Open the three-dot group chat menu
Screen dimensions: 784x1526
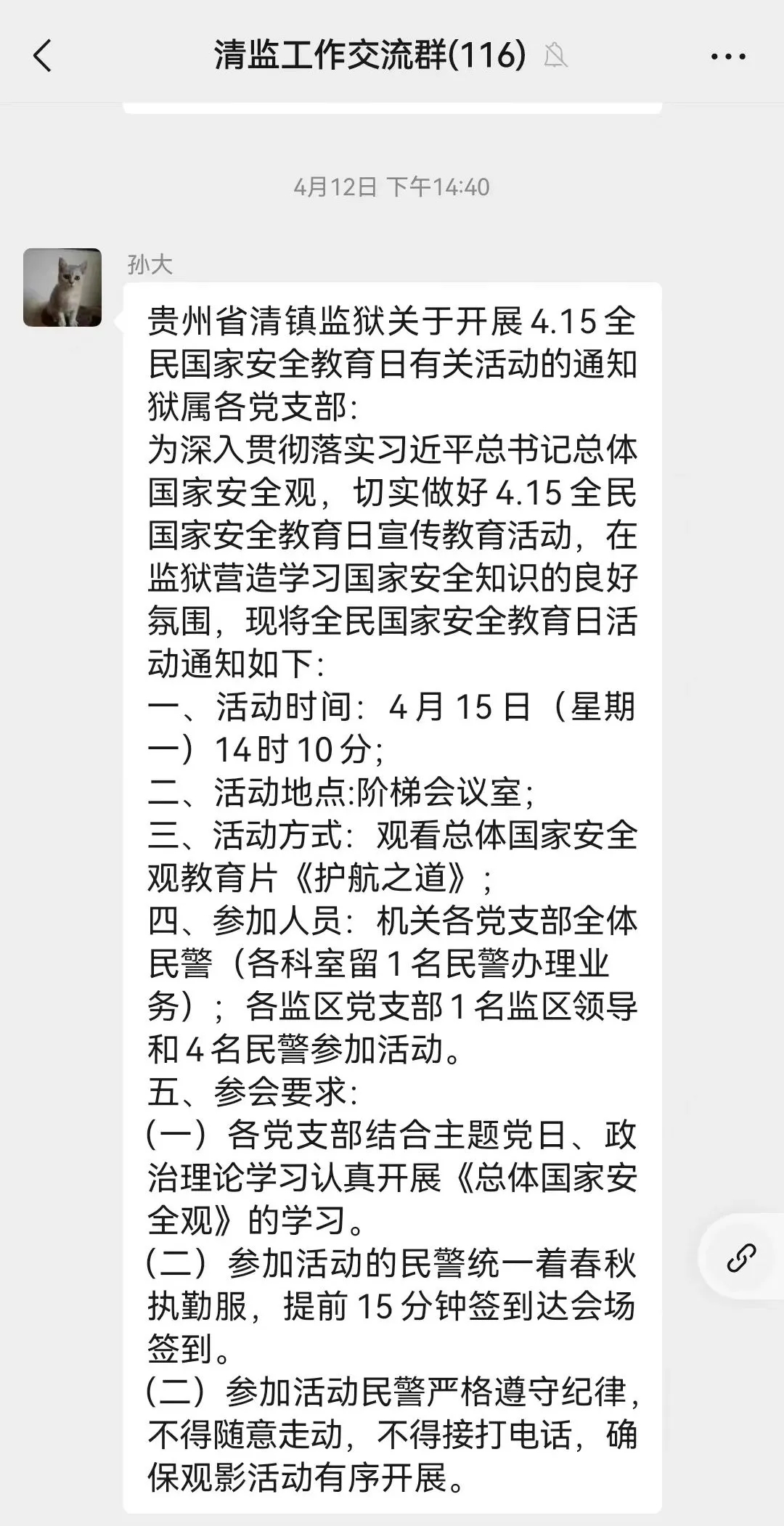click(728, 57)
